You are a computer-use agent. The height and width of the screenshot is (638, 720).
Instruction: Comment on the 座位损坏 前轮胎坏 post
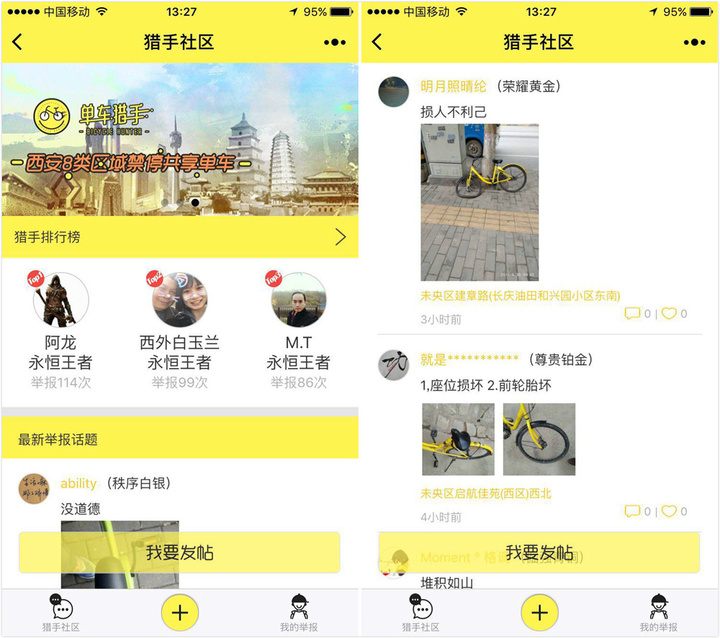coord(632,511)
